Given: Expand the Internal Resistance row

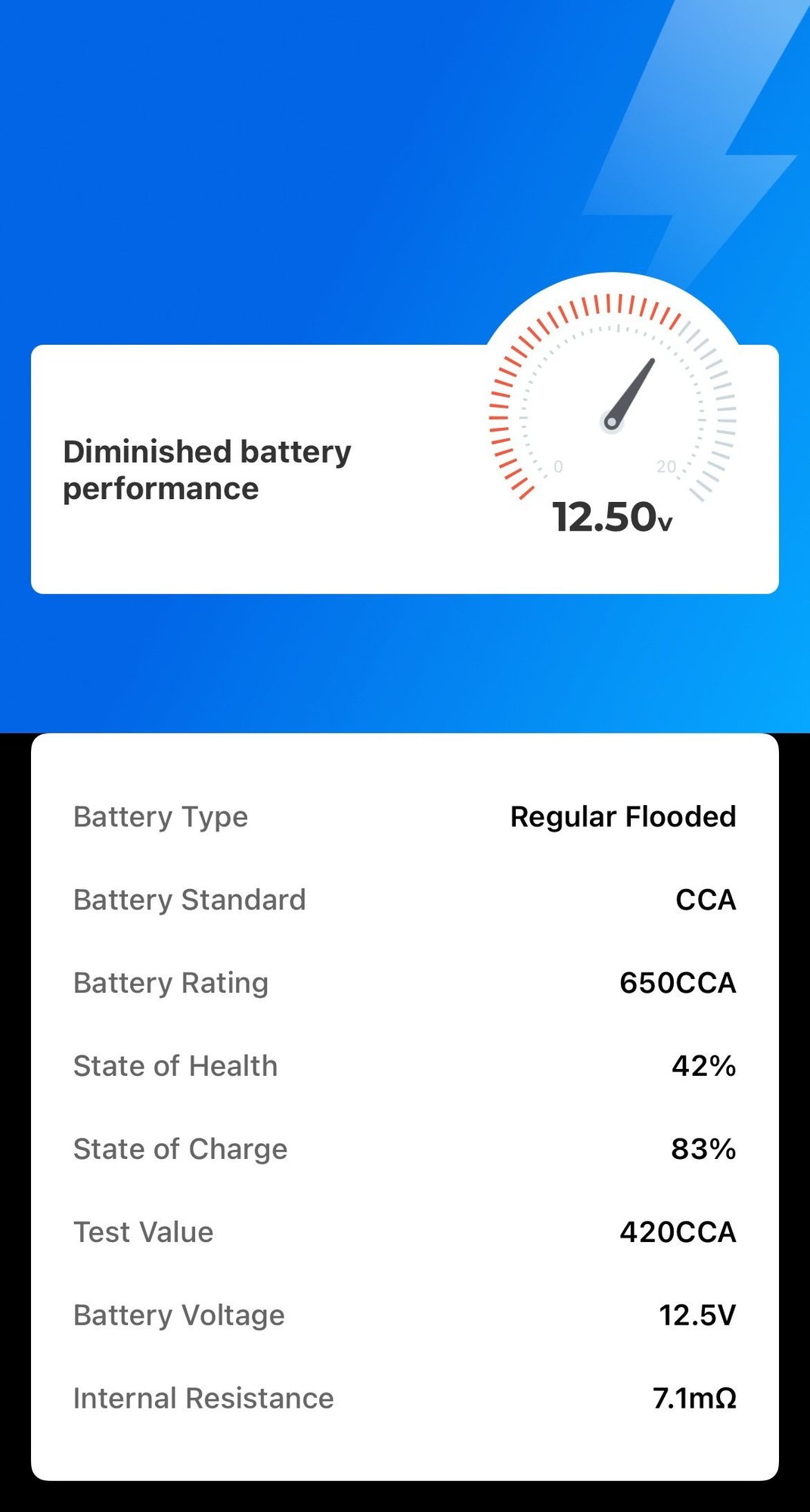Looking at the screenshot, I should (x=405, y=1398).
